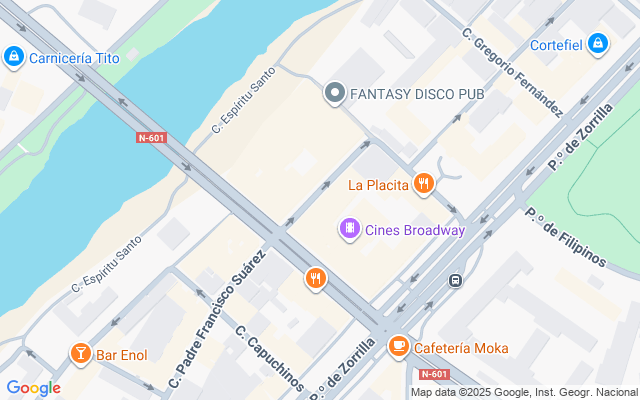Select the bus stop icon on P.º de Zorrilla

455,281
